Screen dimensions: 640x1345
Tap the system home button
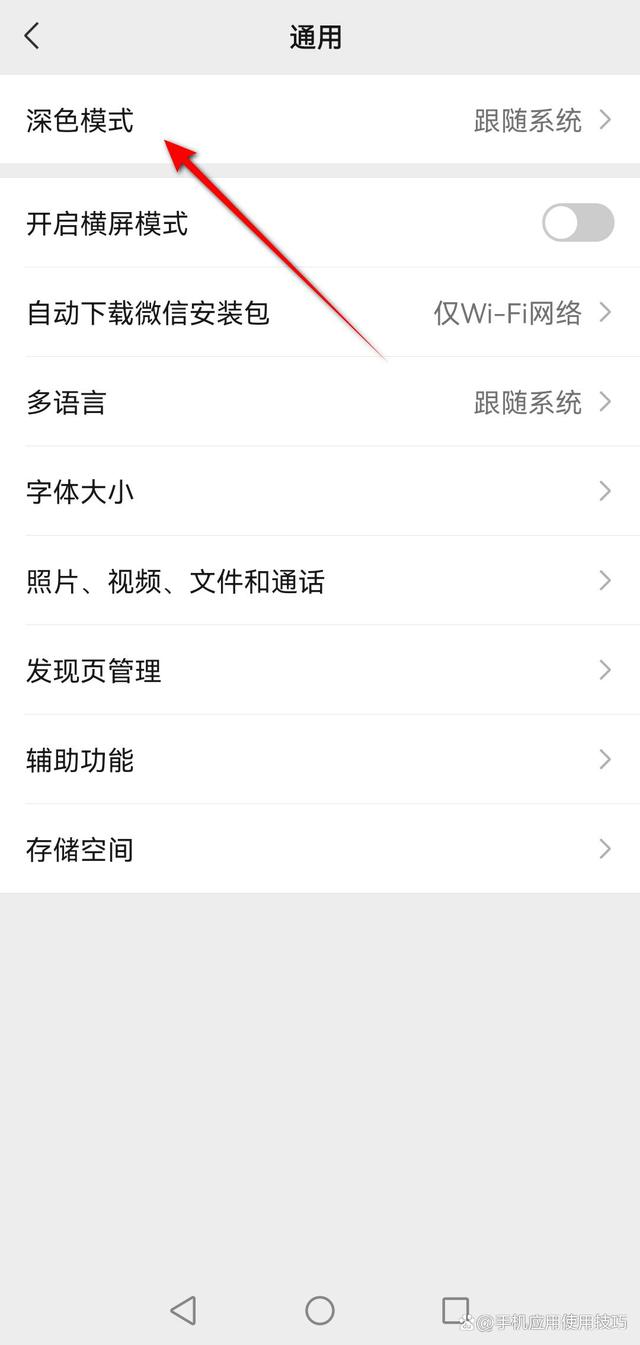click(x=320, y=1310)
